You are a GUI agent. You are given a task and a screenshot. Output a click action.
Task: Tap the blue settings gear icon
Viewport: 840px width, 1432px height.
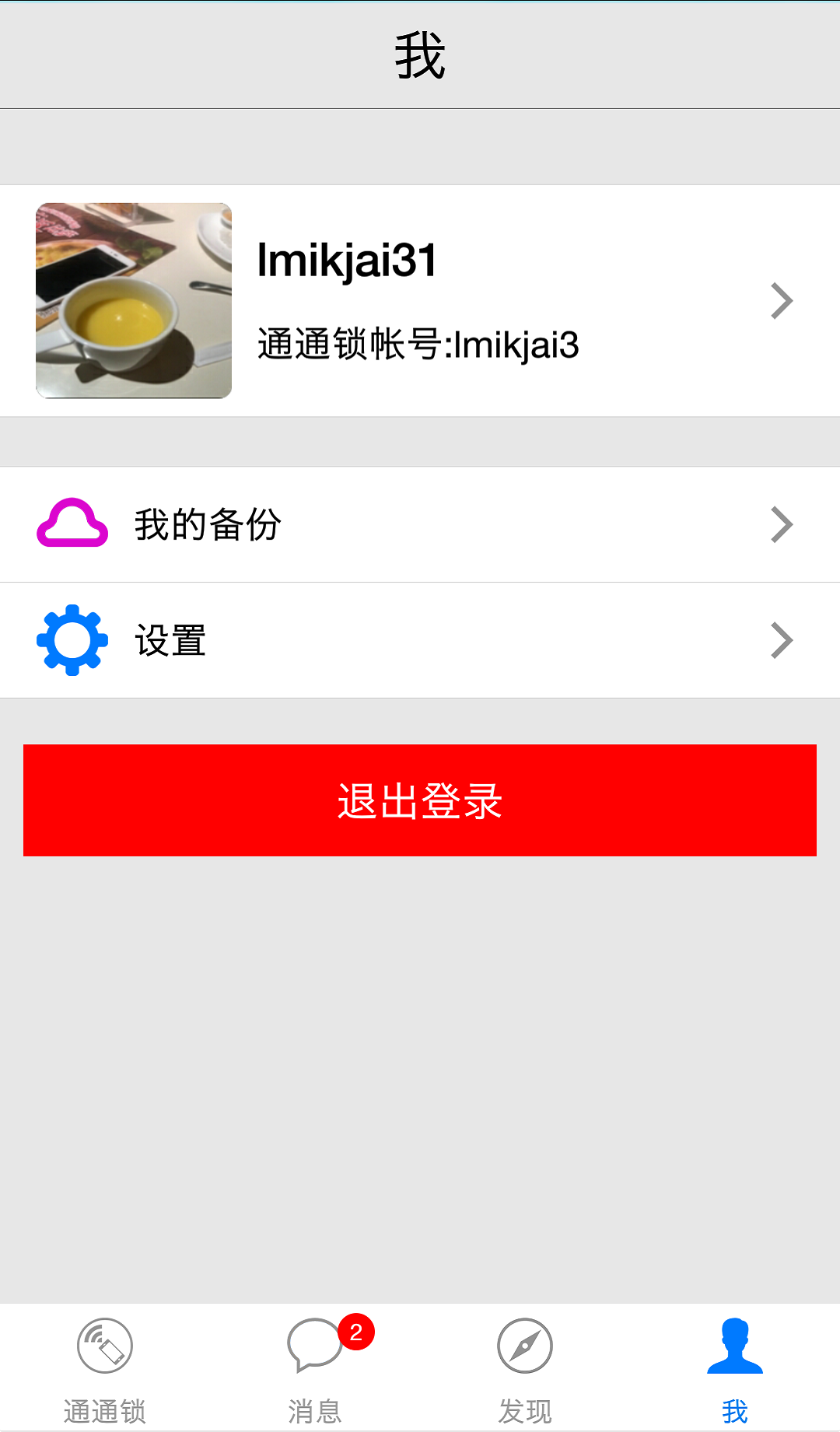tap(71, 639)
